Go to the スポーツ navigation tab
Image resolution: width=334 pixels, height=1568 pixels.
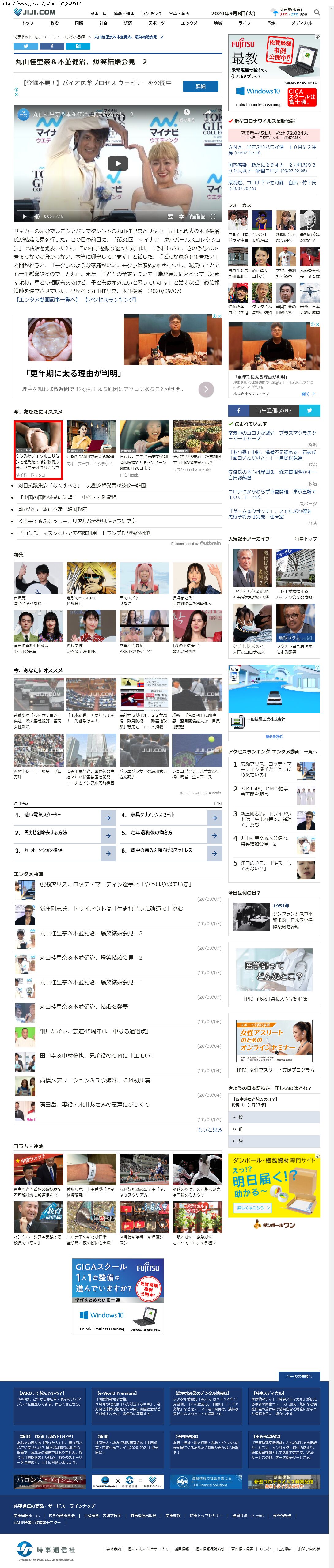[x=156, y=23]
